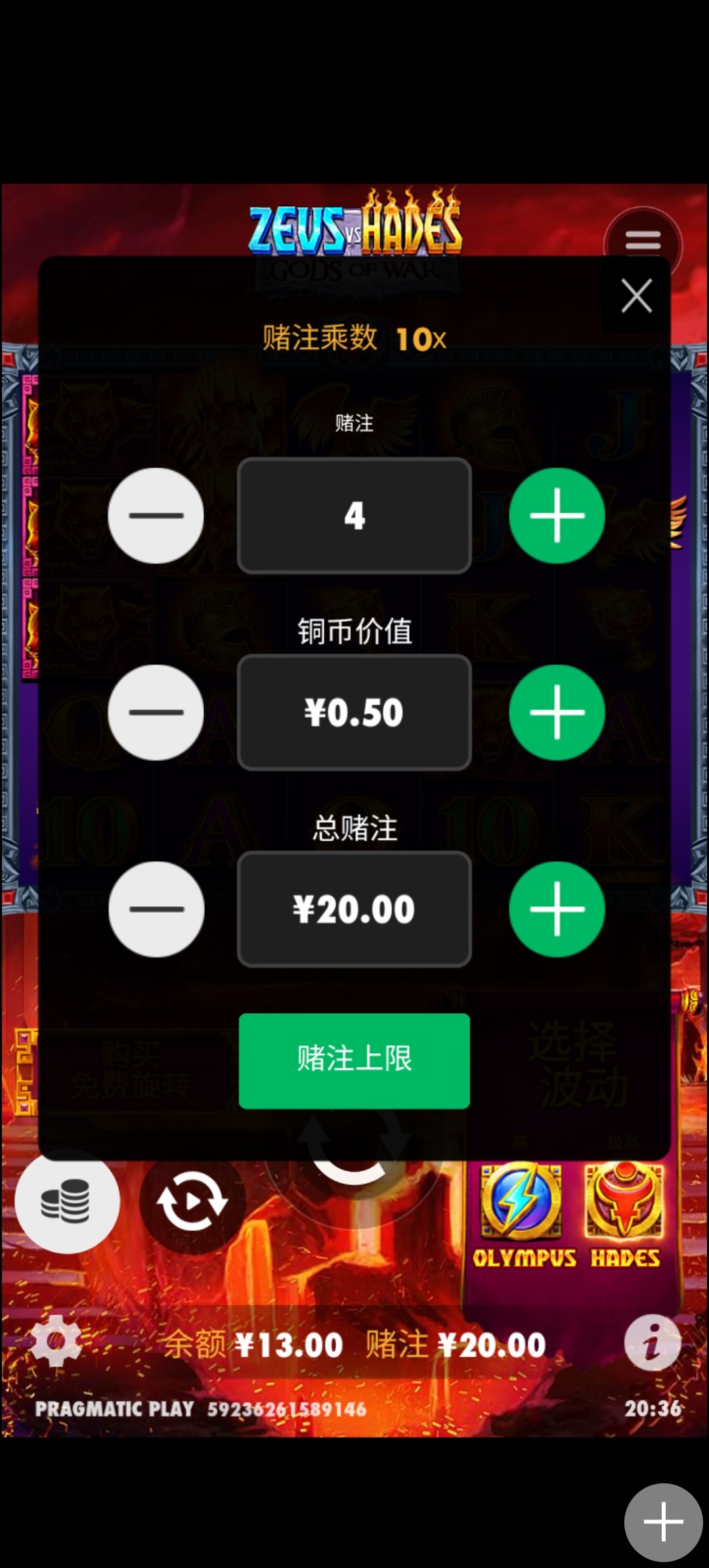Decrease the 赌注 bet level
The width and height of the screenshot is (709, 1568).
tap(156, 515)
